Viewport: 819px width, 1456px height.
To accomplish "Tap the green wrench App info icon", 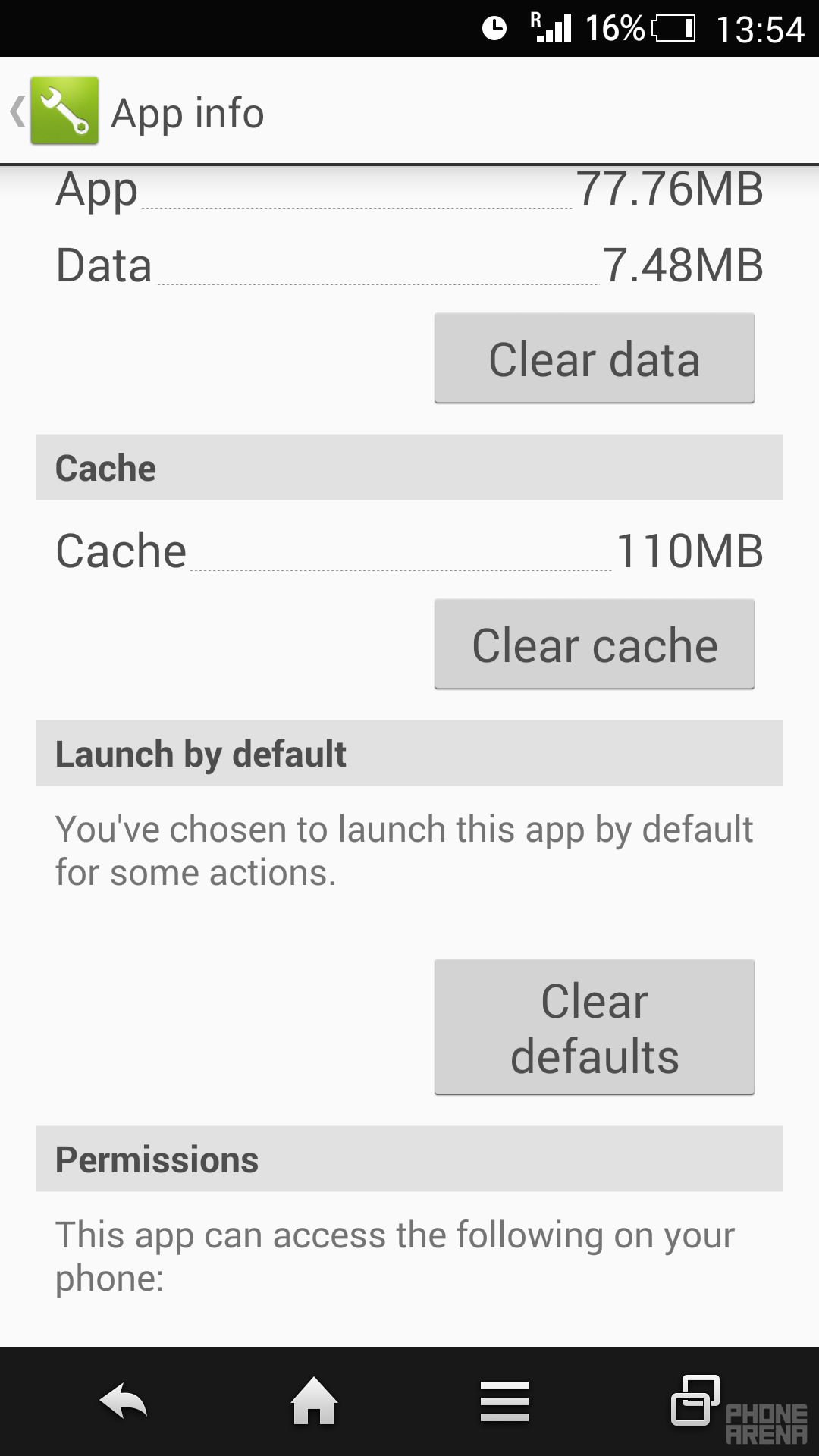I will click(64, 112).
